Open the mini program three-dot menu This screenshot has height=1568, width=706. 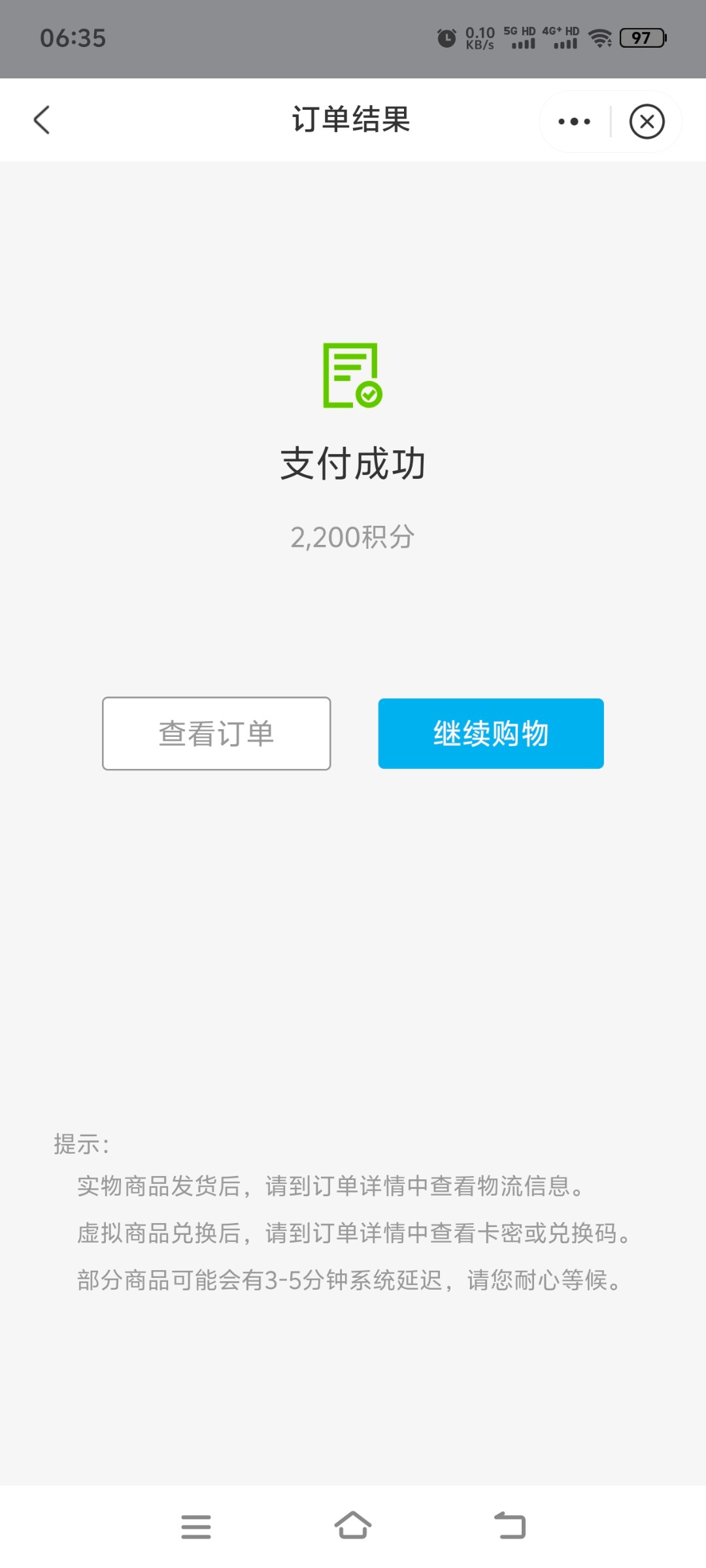coord(574,122)
